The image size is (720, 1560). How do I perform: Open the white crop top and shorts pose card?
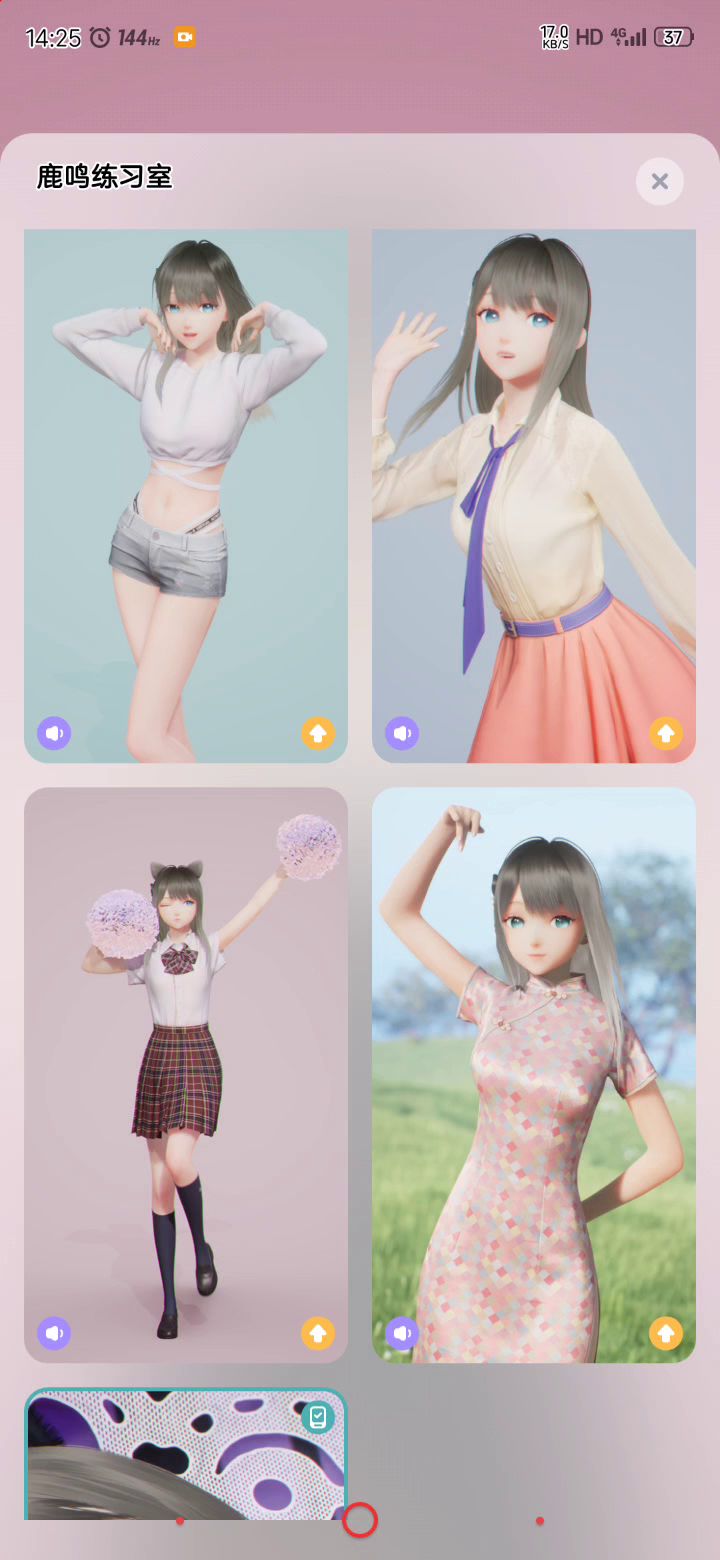(x=186, y=480)
